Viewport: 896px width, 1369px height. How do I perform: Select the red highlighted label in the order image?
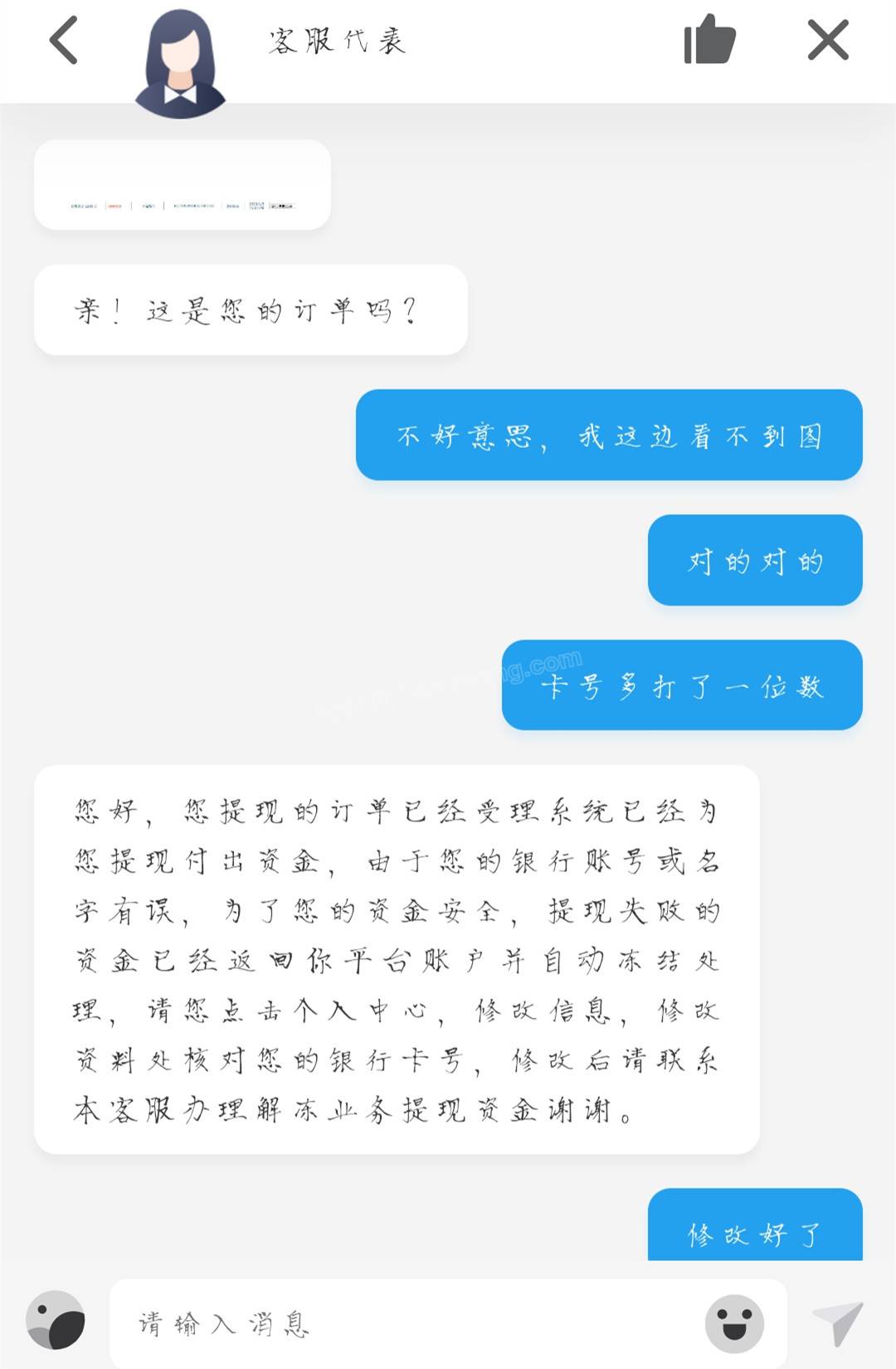tap(114, 205)
